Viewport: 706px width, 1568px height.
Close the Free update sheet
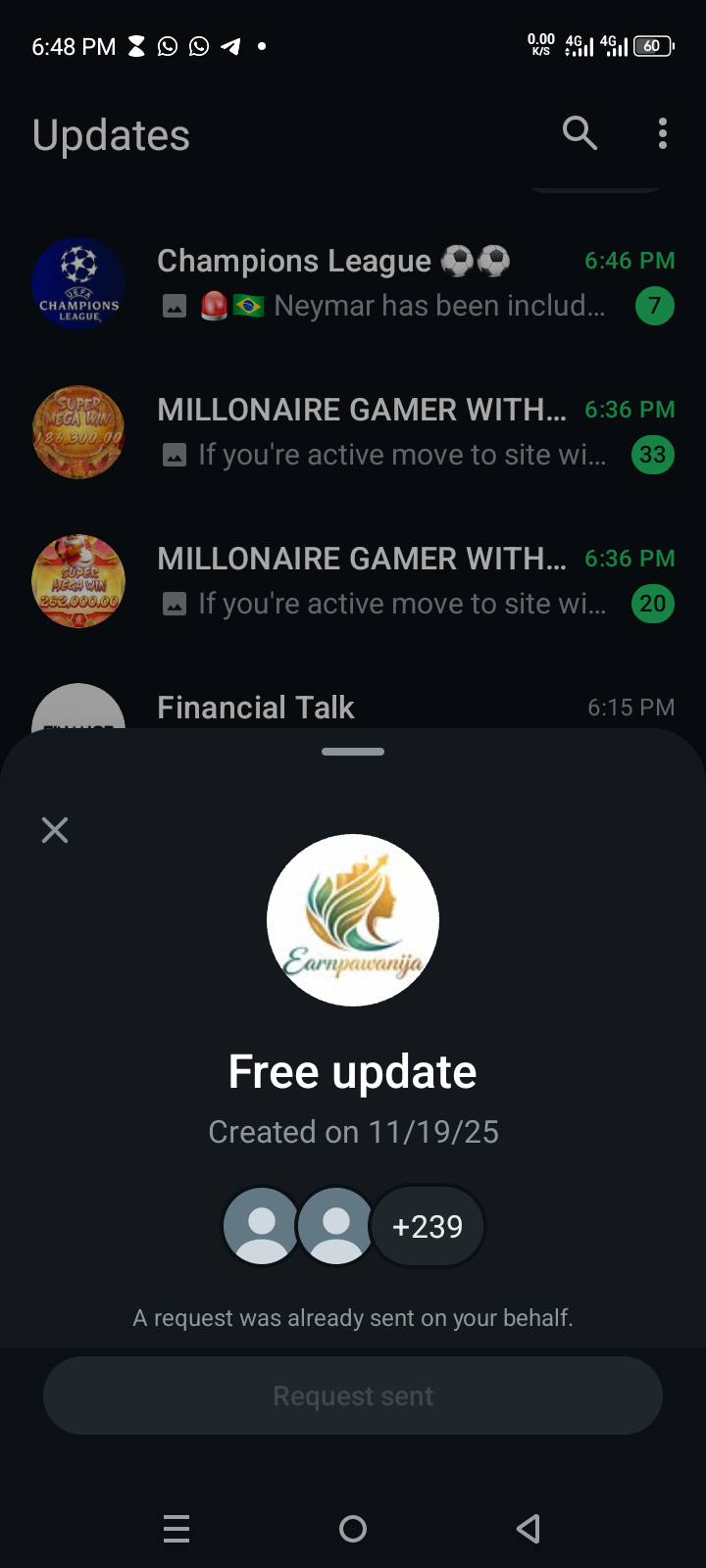pyautogui.click(x=55, y=830)
